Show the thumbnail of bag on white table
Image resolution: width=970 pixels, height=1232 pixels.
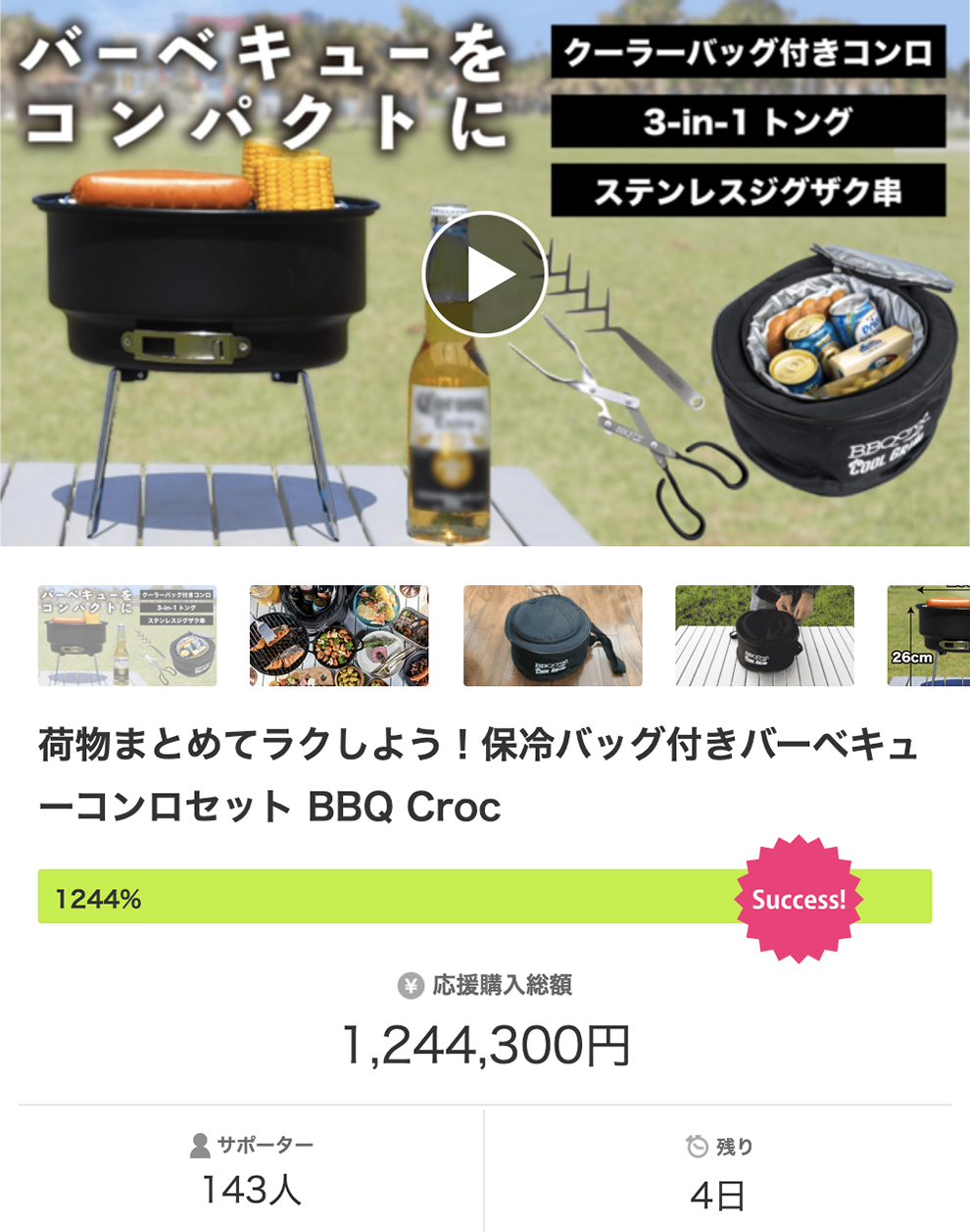point(764,635)
